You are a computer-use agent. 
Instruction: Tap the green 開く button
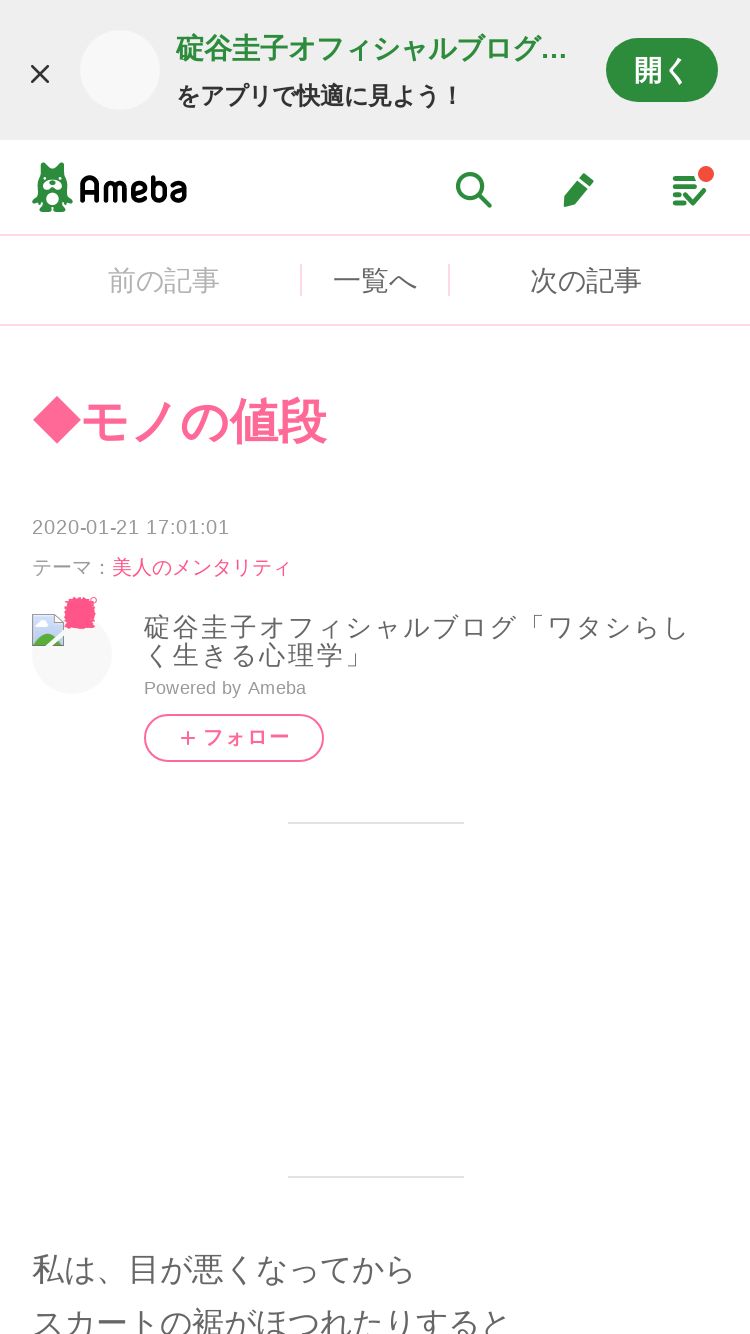point(662,70)
